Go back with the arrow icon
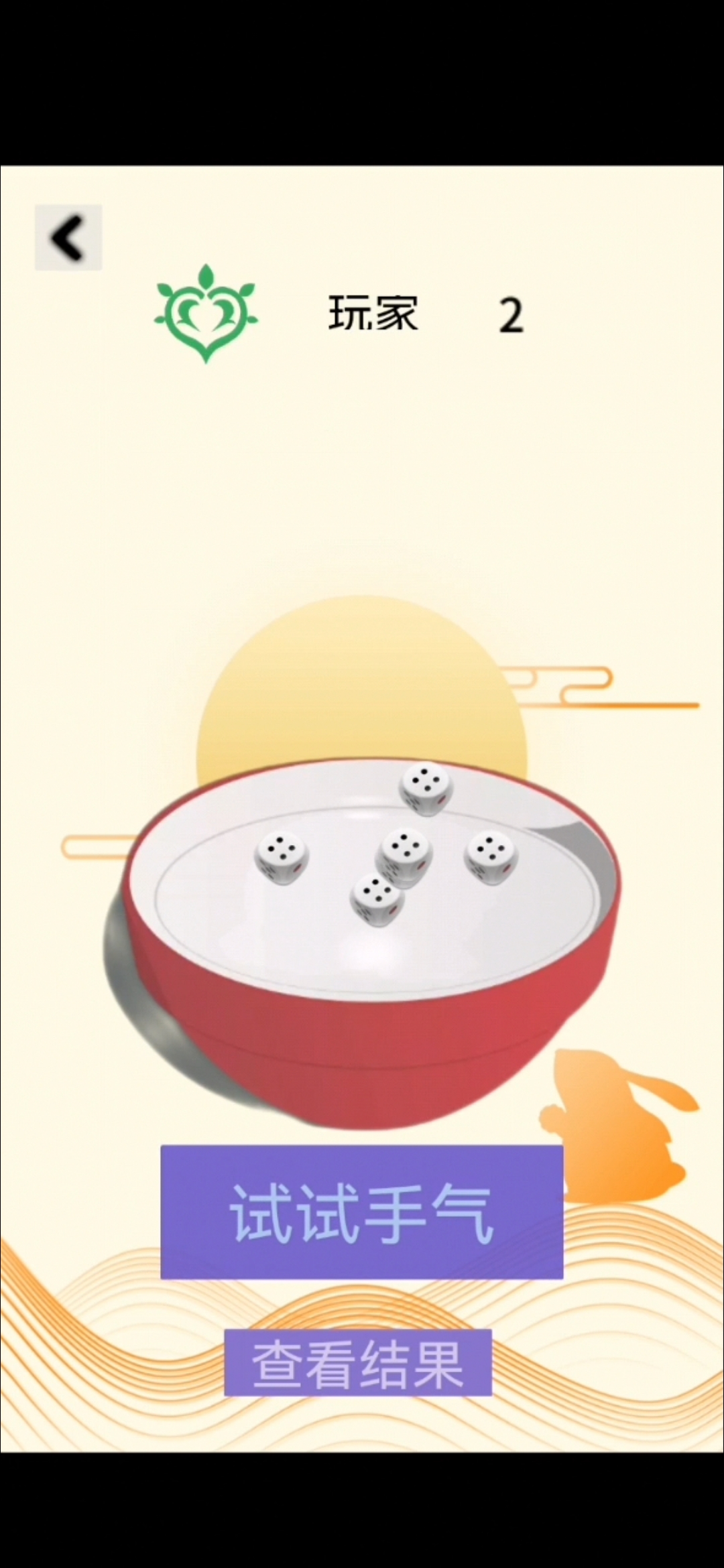Image resolution: width=724 pixels, height=1568 pixels. 68,238
